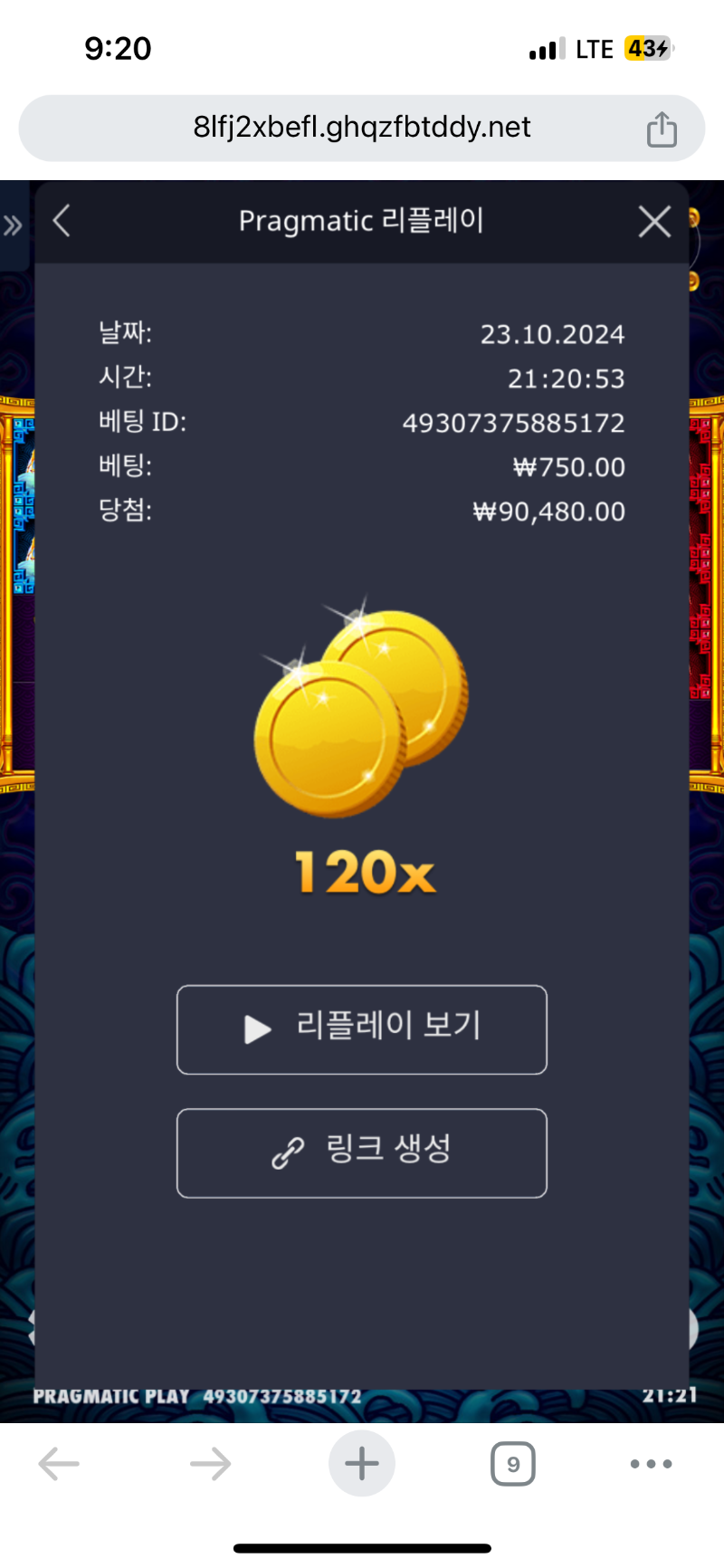This screenshot has width=724, height=1568.
Task: Tap the URL address bar
Action: pos(361,128)
